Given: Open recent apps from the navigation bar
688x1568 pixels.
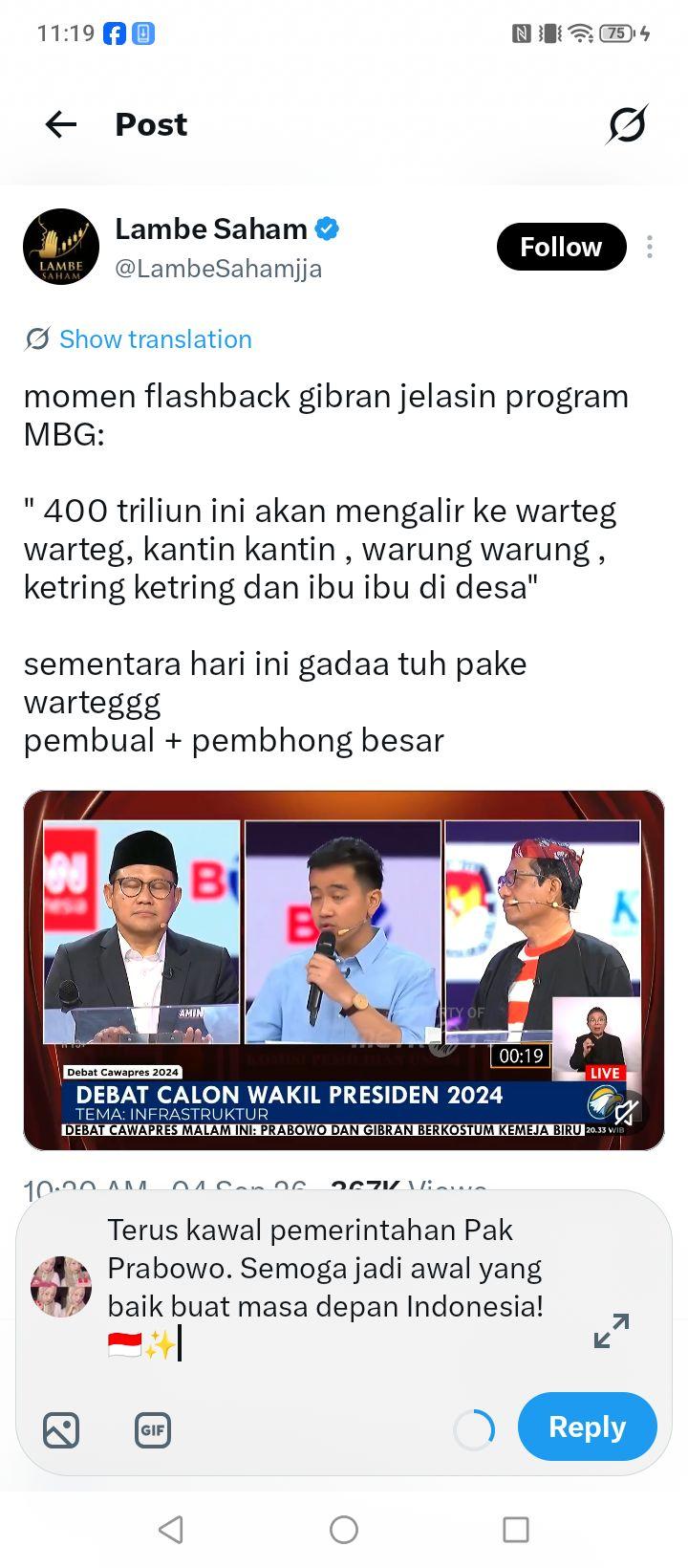Looking at the screenshot, I should 516,1530.
